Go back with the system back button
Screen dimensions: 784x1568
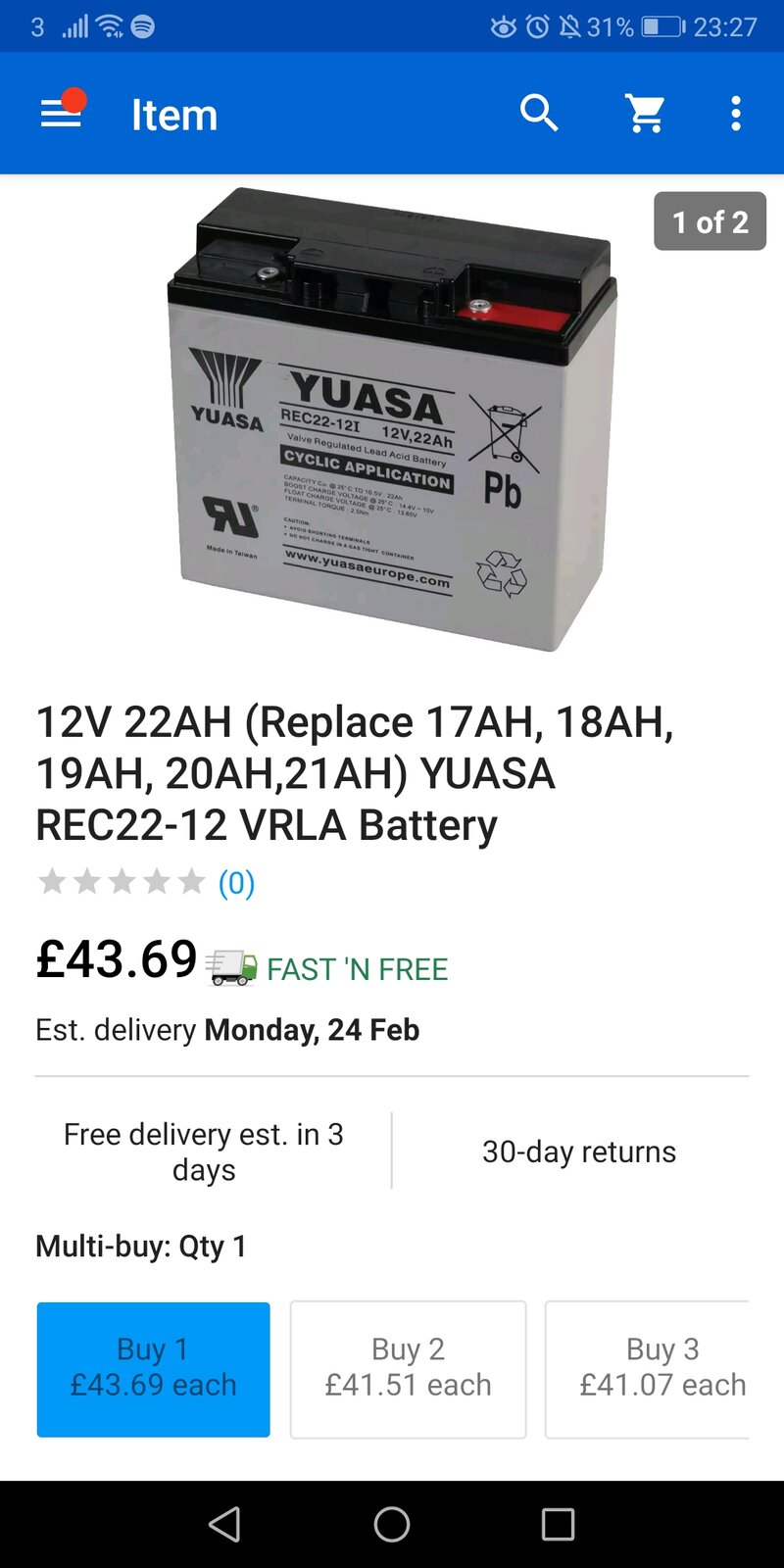point(224,1524)
